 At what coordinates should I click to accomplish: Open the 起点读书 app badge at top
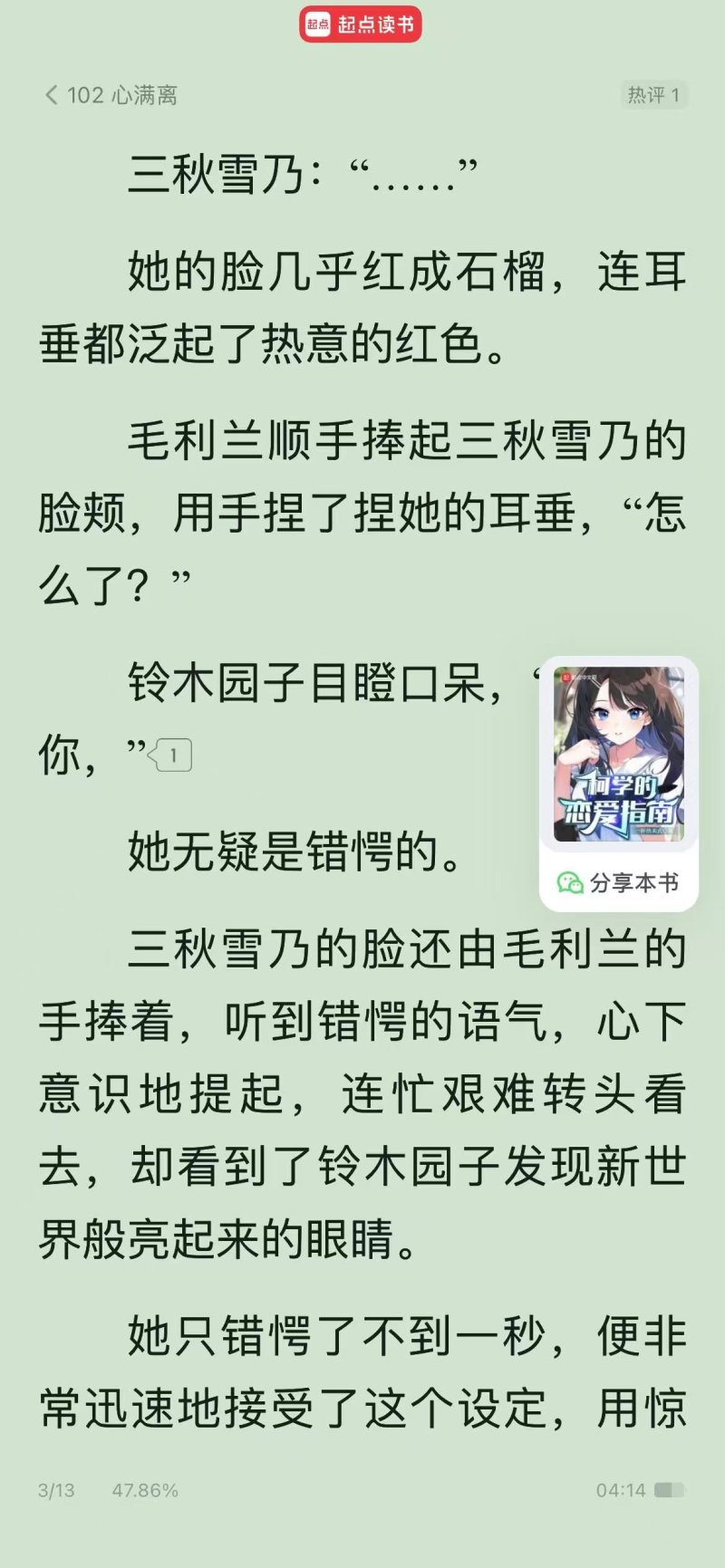(361, 24)
